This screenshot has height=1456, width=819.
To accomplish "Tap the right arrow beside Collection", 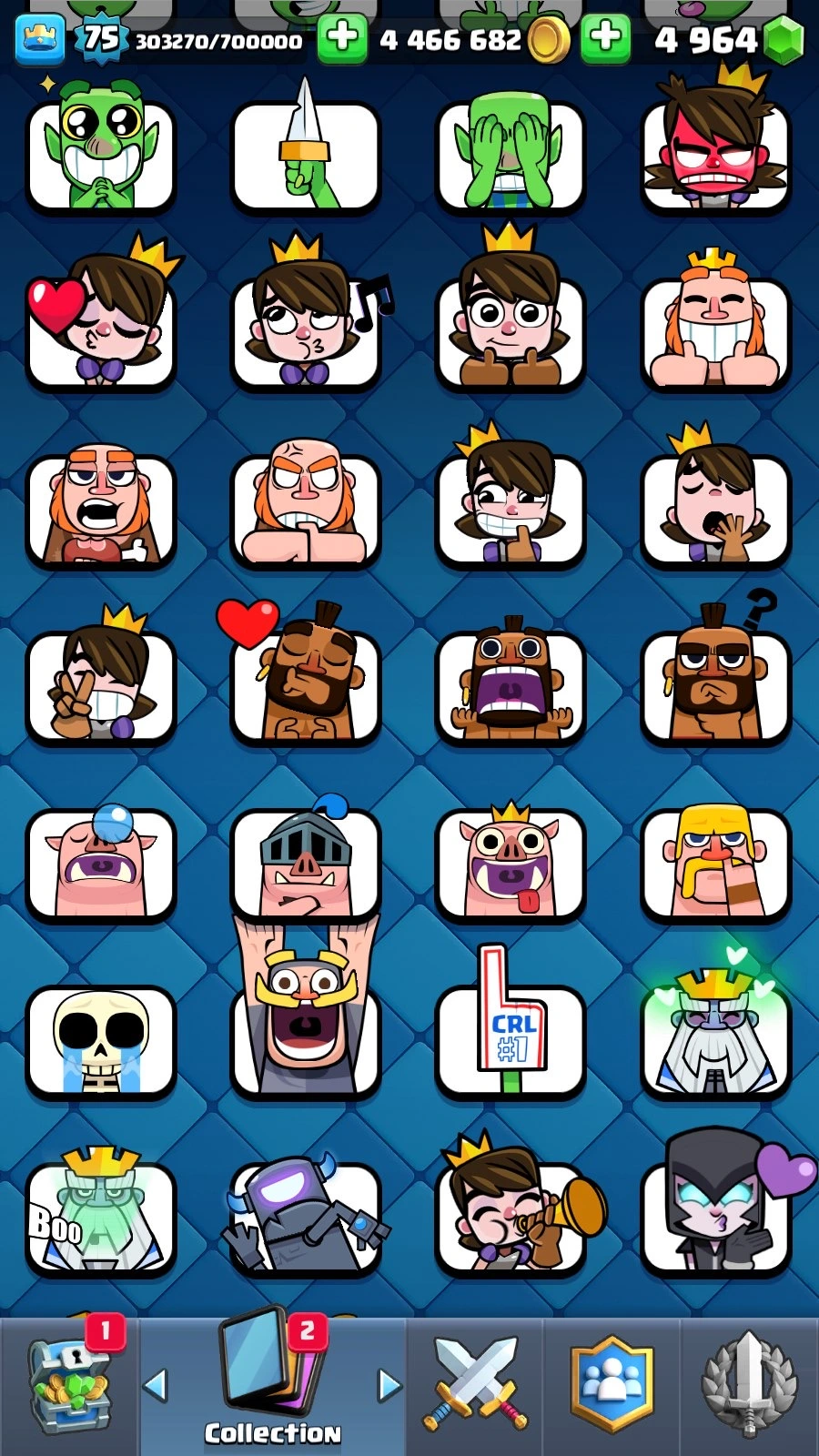I will [389, 1386].
